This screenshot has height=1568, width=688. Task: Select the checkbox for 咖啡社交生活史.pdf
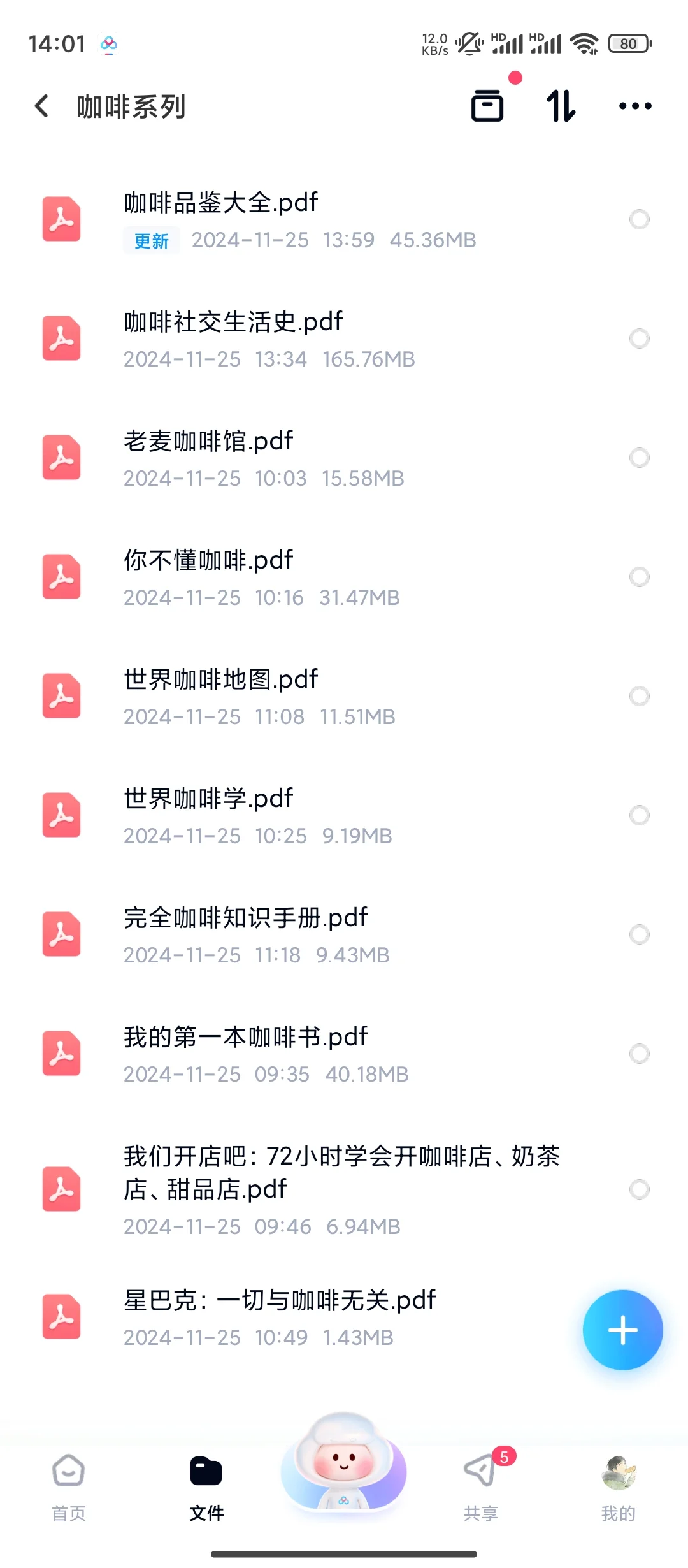639,338
